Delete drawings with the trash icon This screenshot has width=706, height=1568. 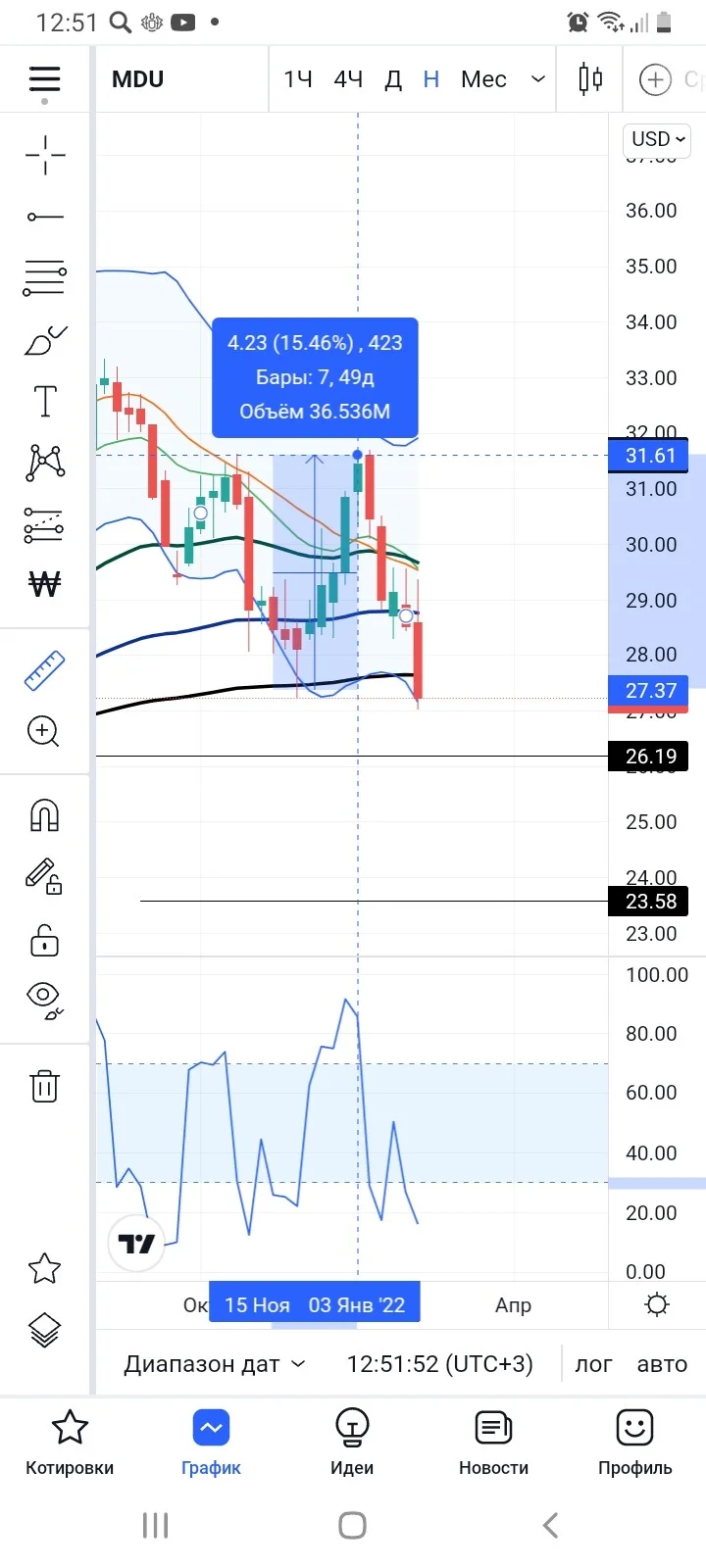click(x=44, y=1086)
